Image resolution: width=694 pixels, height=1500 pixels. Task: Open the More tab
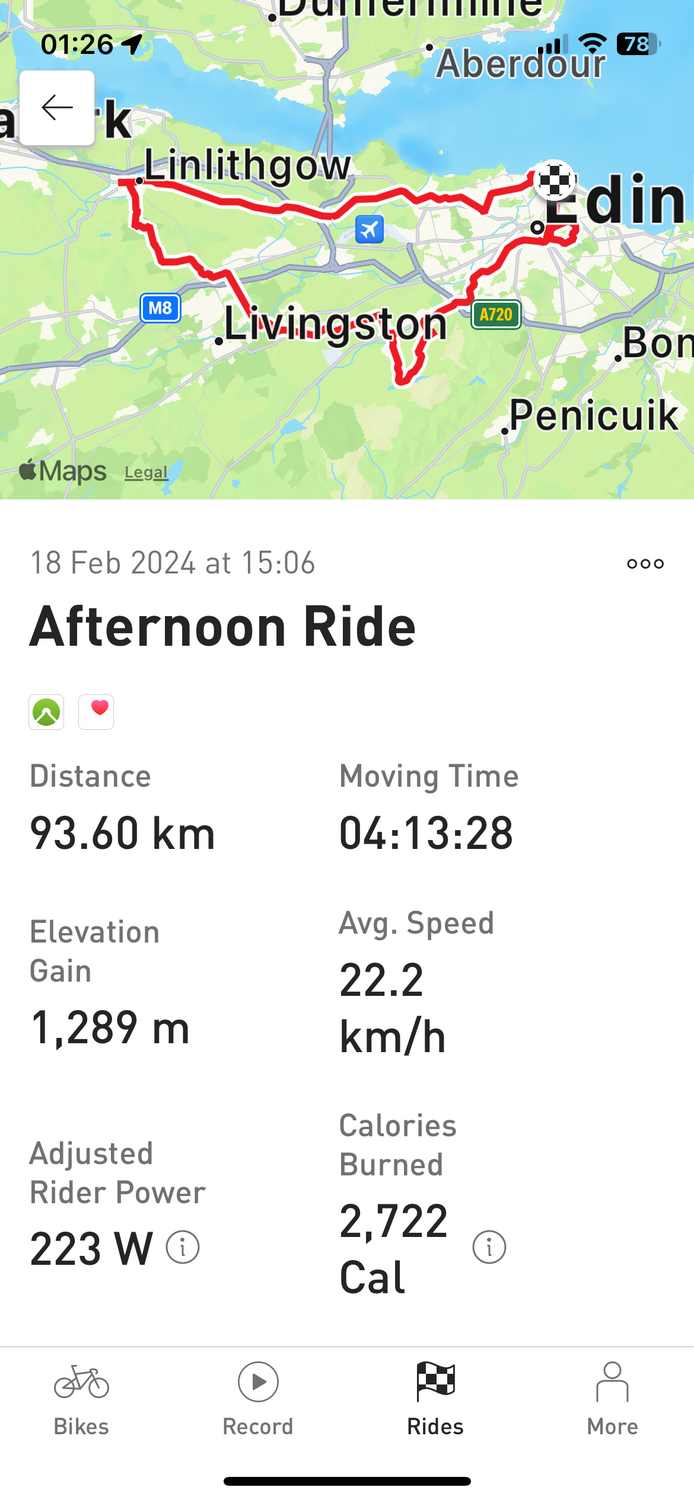[612, 1400]
